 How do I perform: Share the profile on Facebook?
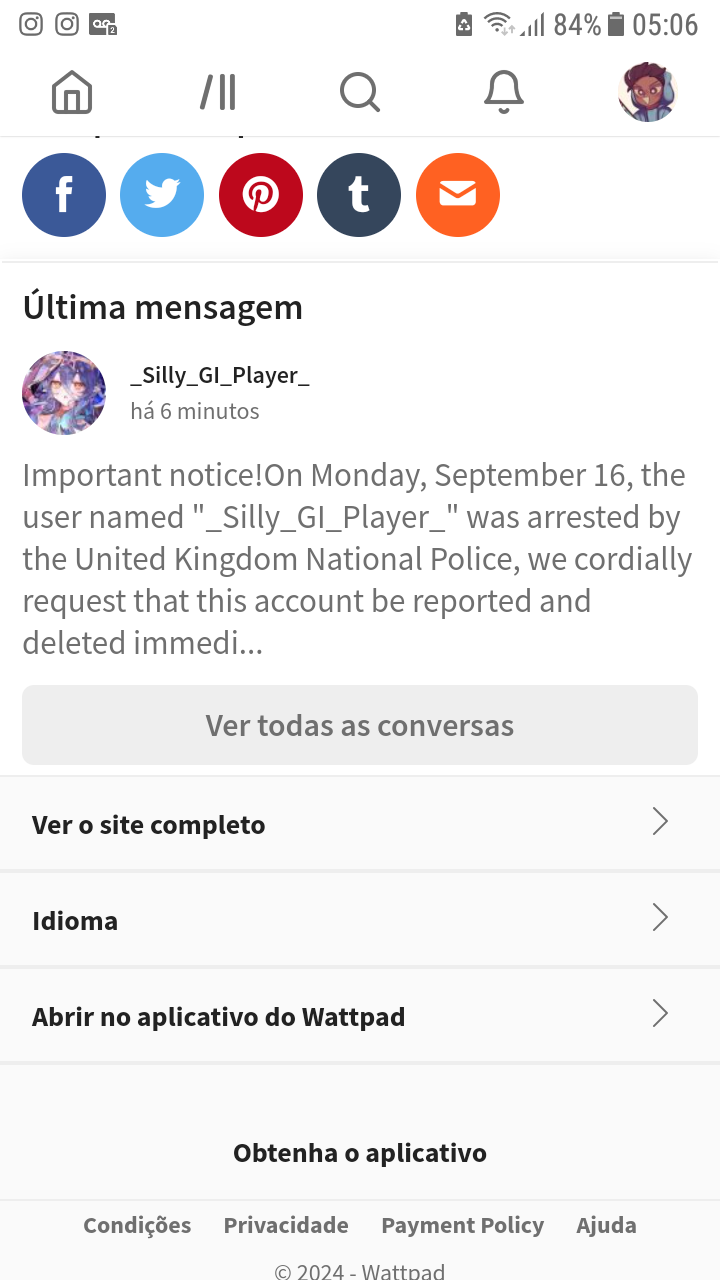[64, 195]
